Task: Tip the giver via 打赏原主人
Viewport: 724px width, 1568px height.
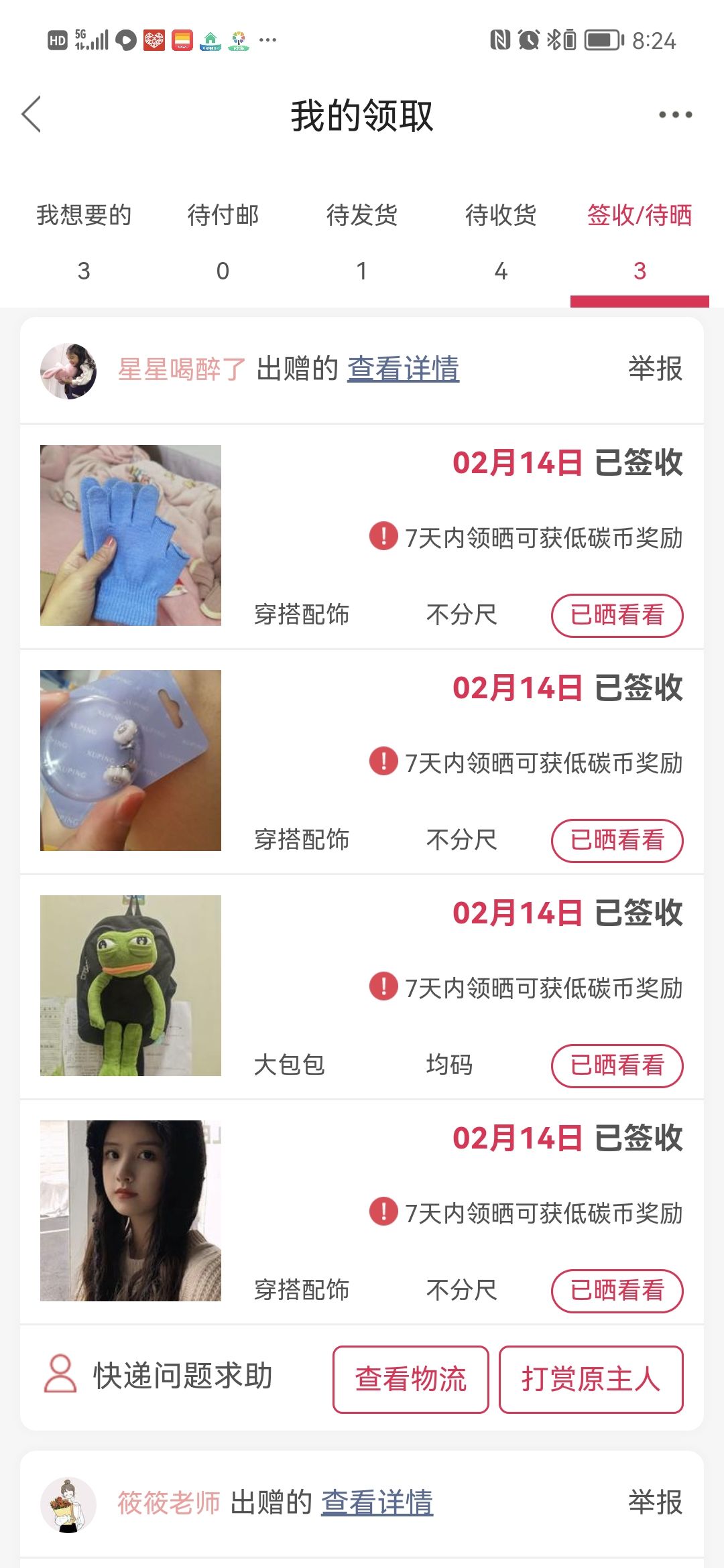Action: coord(591,1379)
